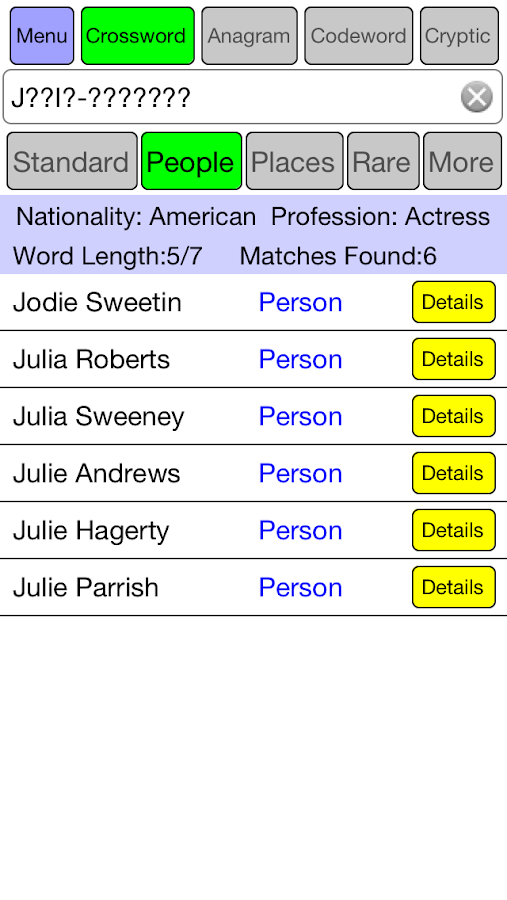507x900 pixels.
Task: Open the Menu button
Action: click(42, 36)
